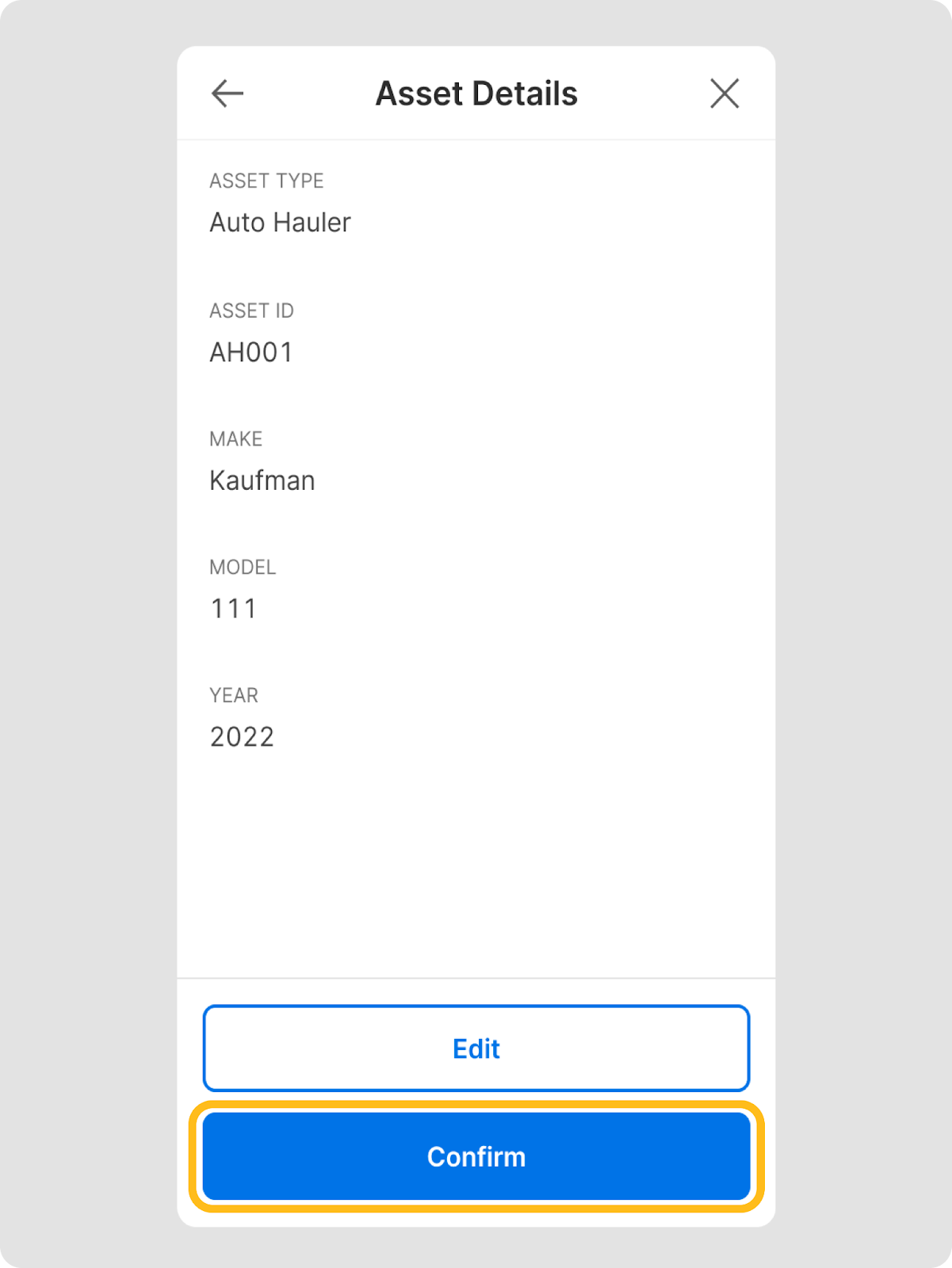Tap Edit to change asset details
The height and width of the screenshot is (1268, 952).
(476, 1048)
